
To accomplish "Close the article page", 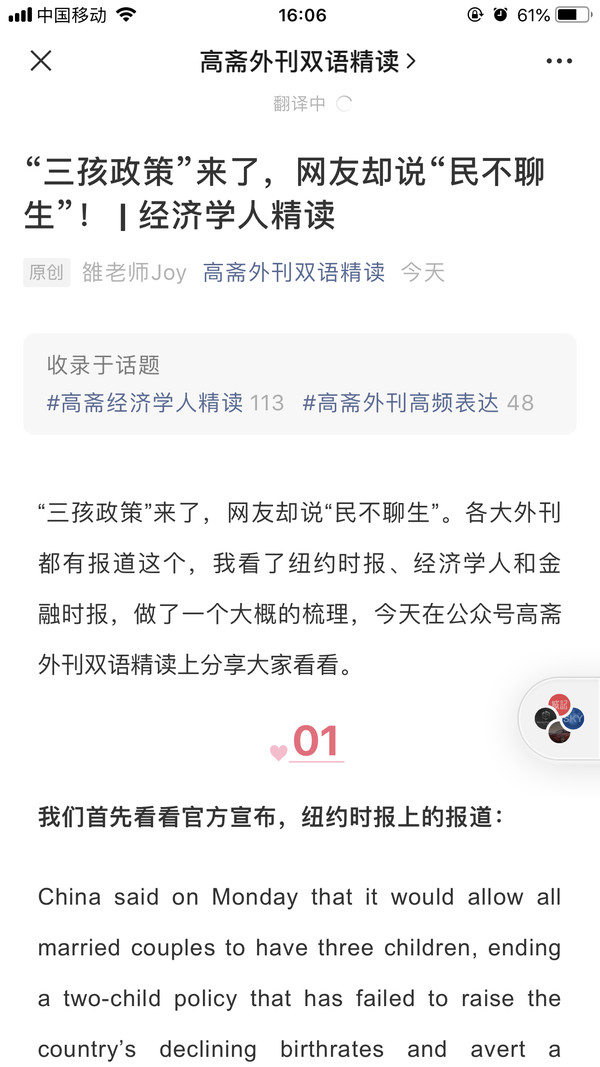I will pos(41,61).
